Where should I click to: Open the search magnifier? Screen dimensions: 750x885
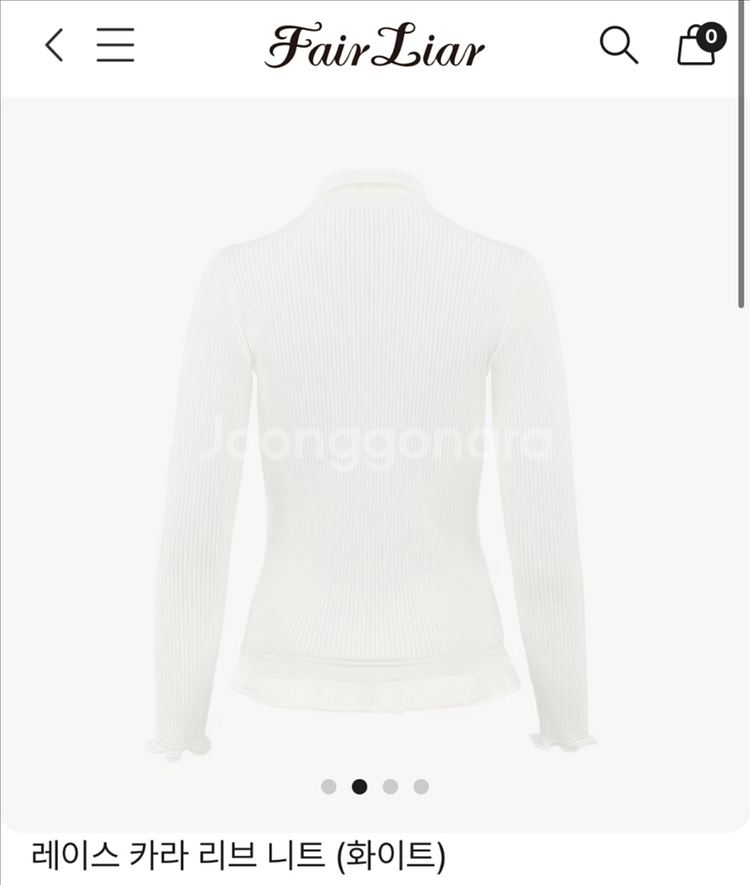618,45
